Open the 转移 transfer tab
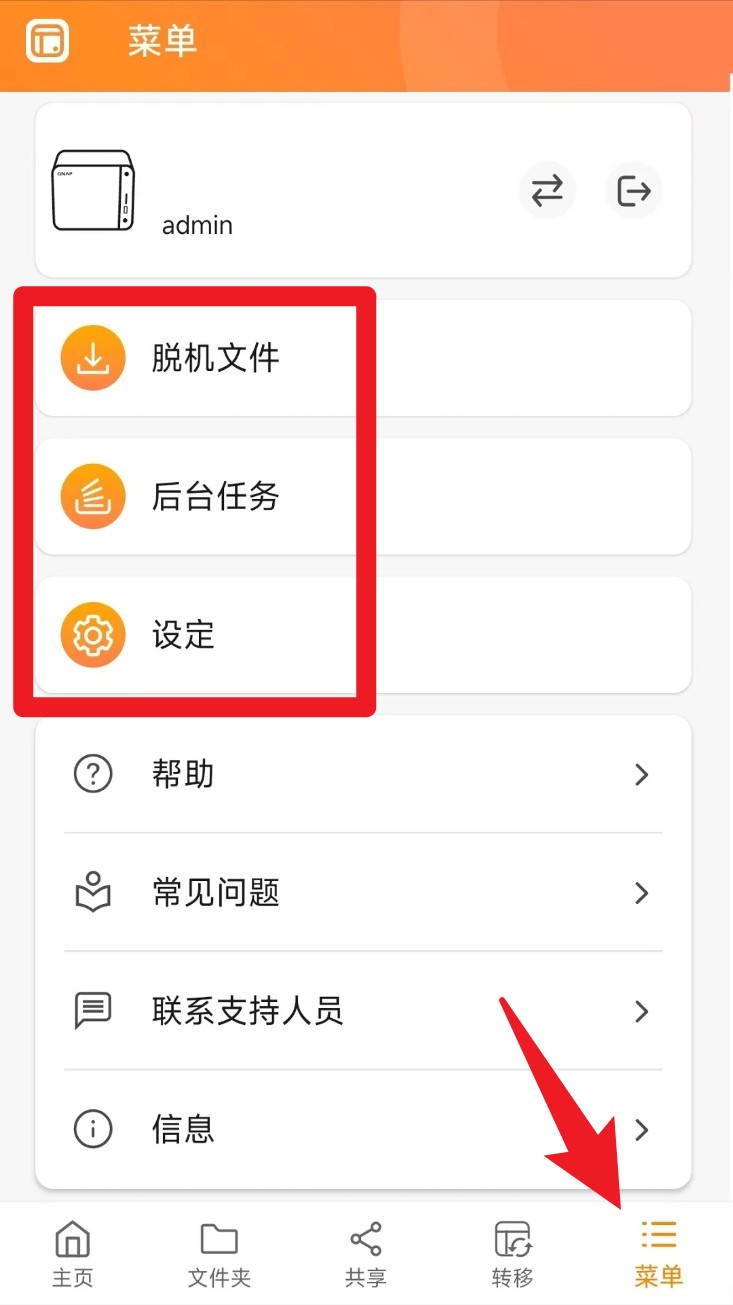The width and height of the screenshot is (733, 1305). pos(512,1253)
